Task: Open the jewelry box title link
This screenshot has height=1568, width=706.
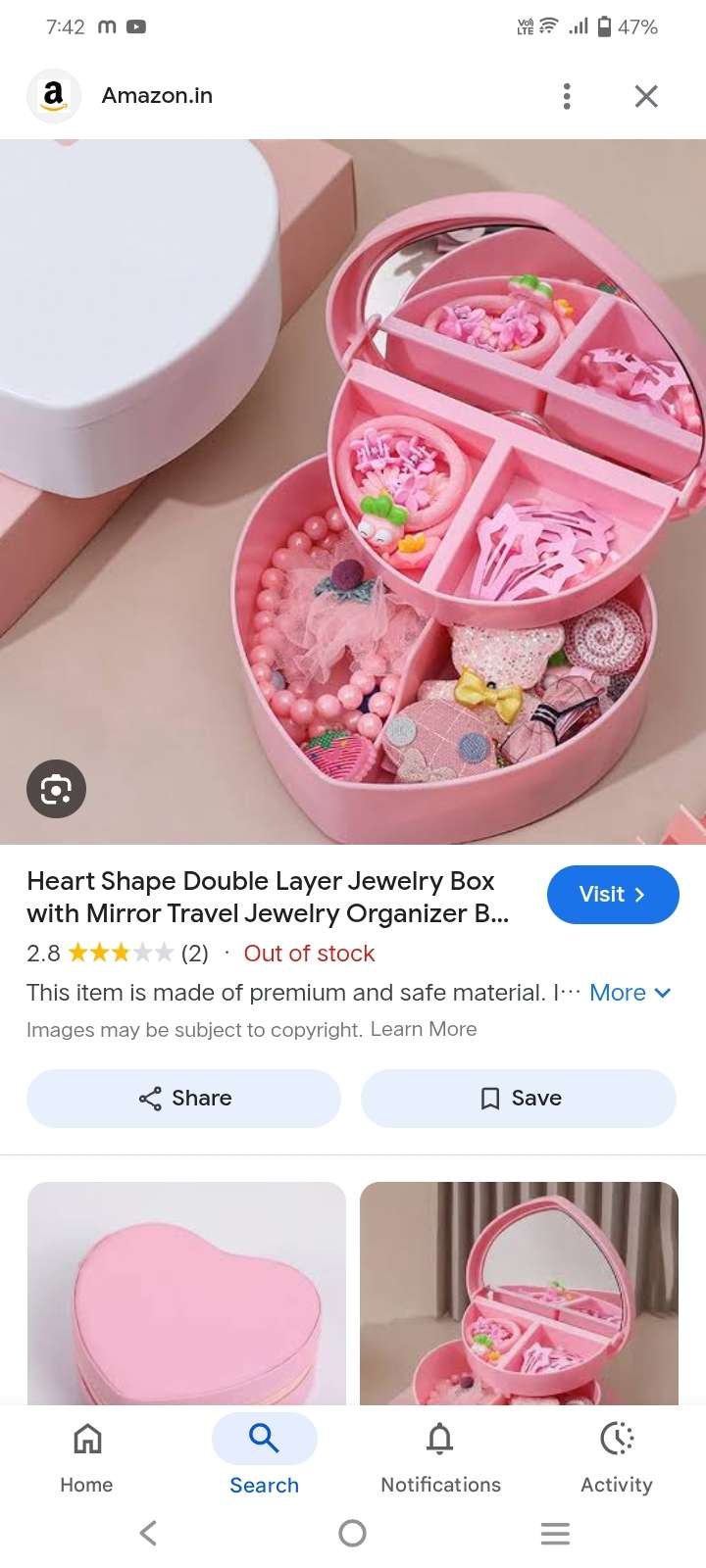Action: [x=268, y=897]
